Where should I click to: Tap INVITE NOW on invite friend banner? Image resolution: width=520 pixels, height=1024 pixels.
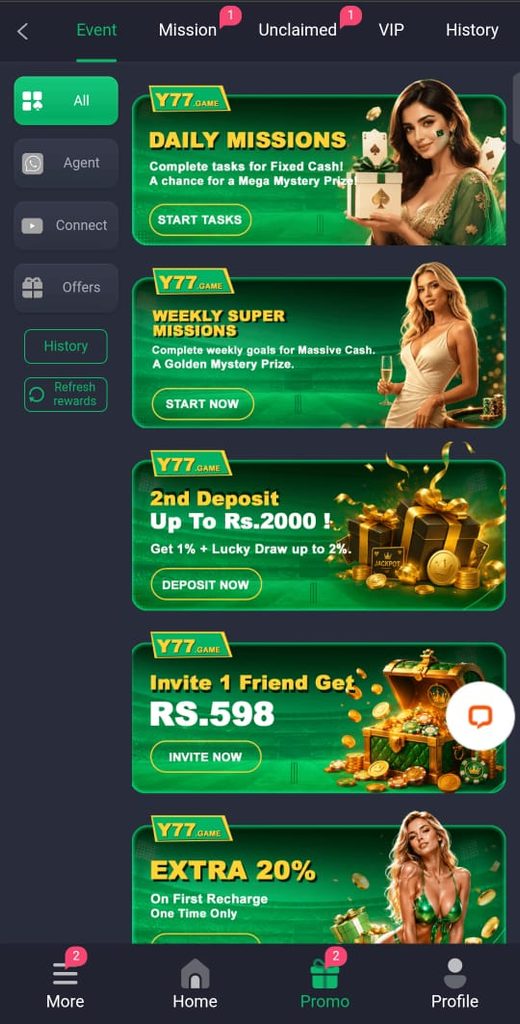point(206,757)
